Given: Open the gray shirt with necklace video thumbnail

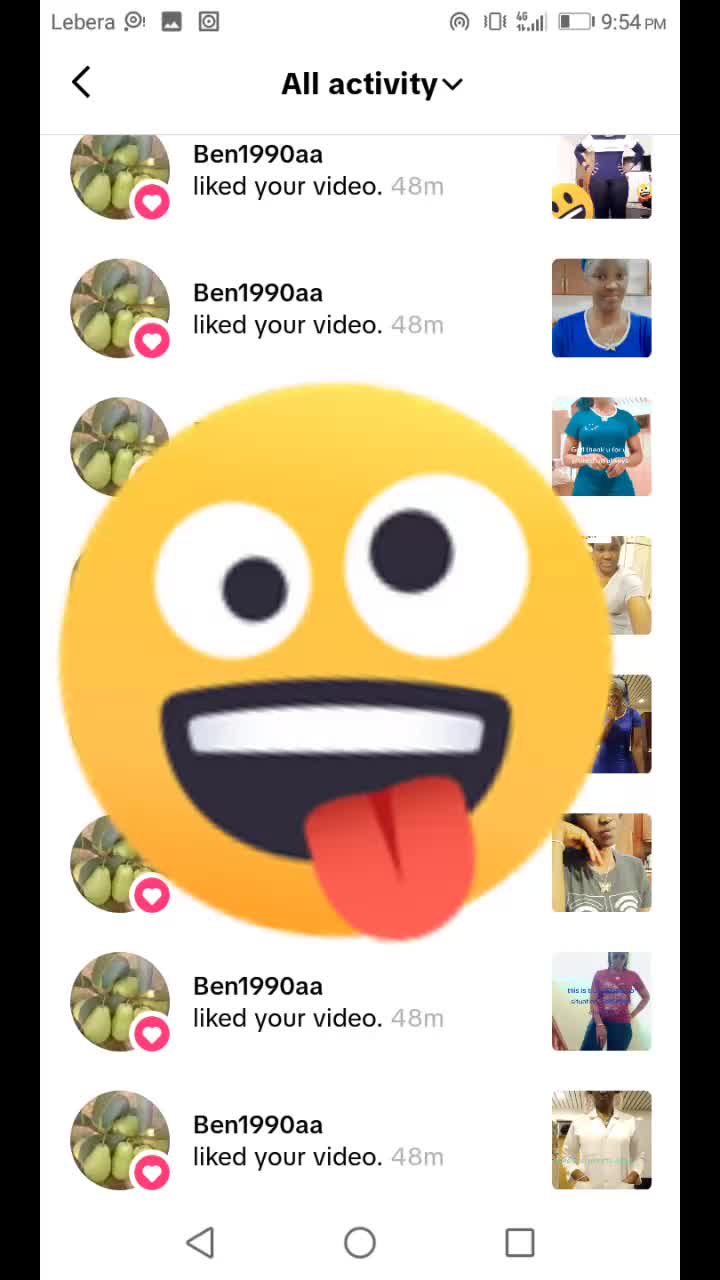Looking at the screenshot, I should pyautogui.click(x=601, y=863).
